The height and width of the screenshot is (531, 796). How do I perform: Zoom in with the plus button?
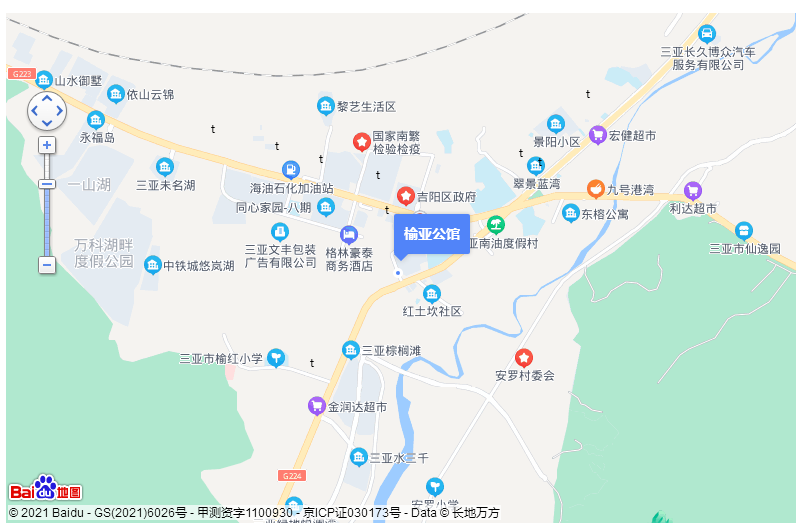tap(46, 145)
